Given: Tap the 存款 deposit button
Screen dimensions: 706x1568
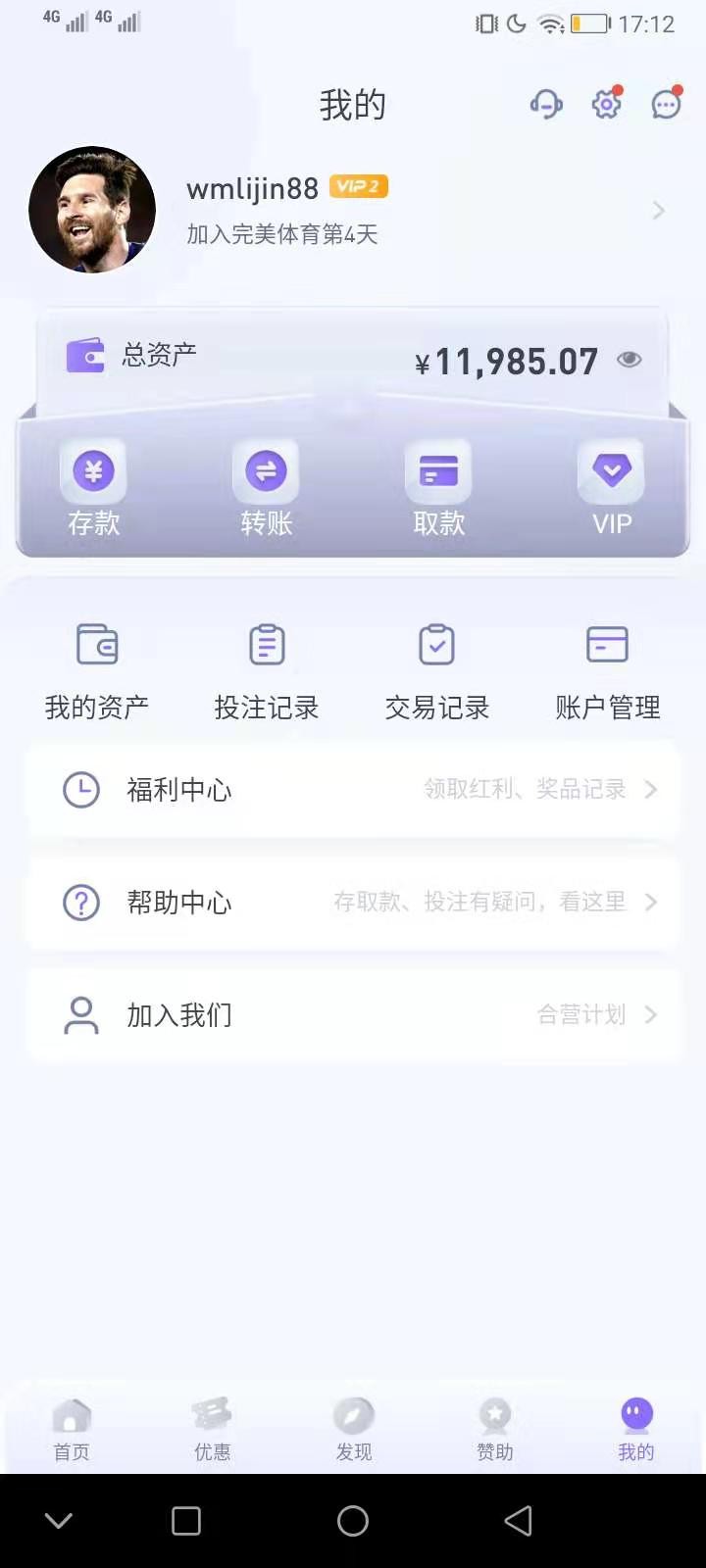Looking at the screenshot, I should point(93,488).
